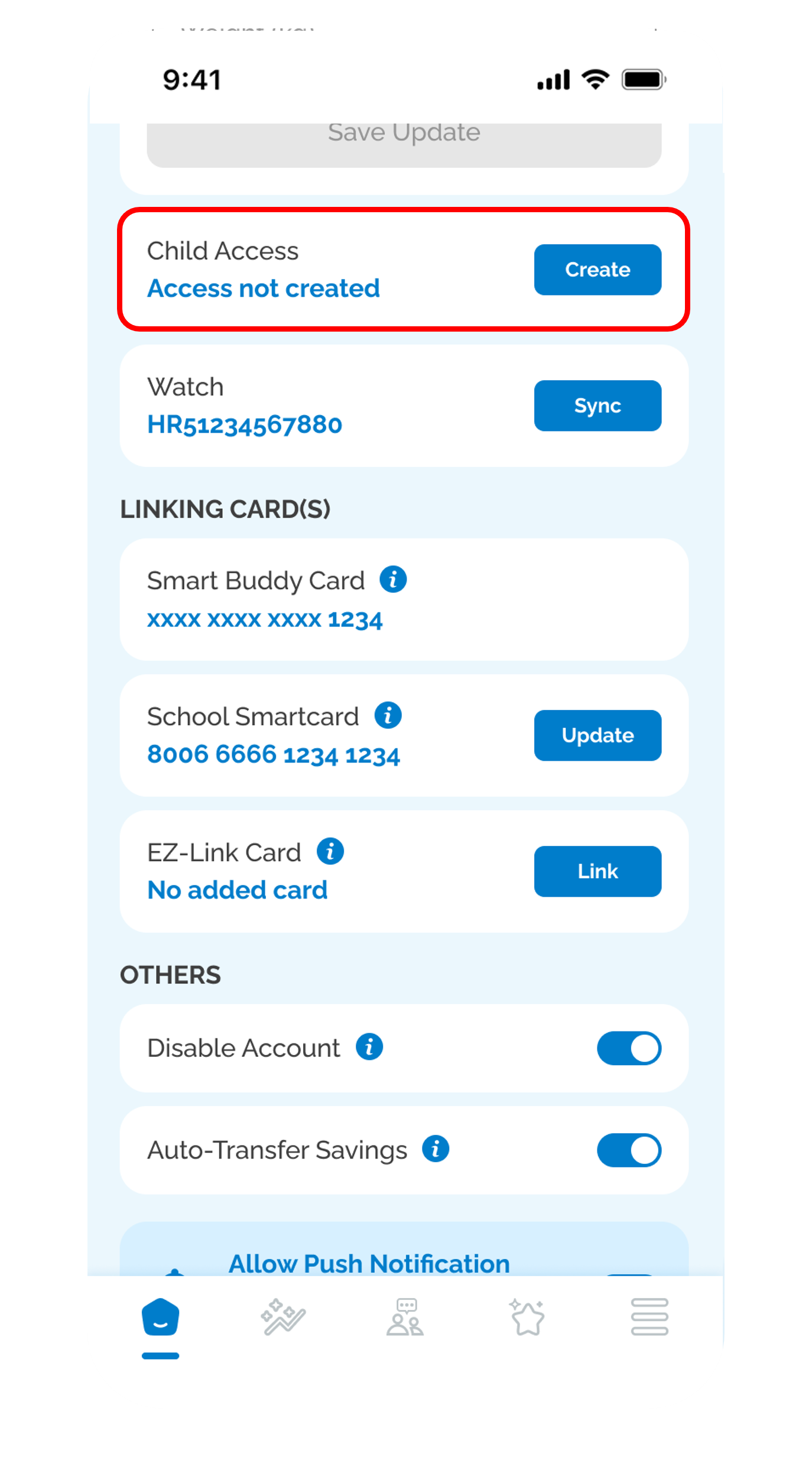
Task: Open info about Disable Account
Action: pos(369,1047)
